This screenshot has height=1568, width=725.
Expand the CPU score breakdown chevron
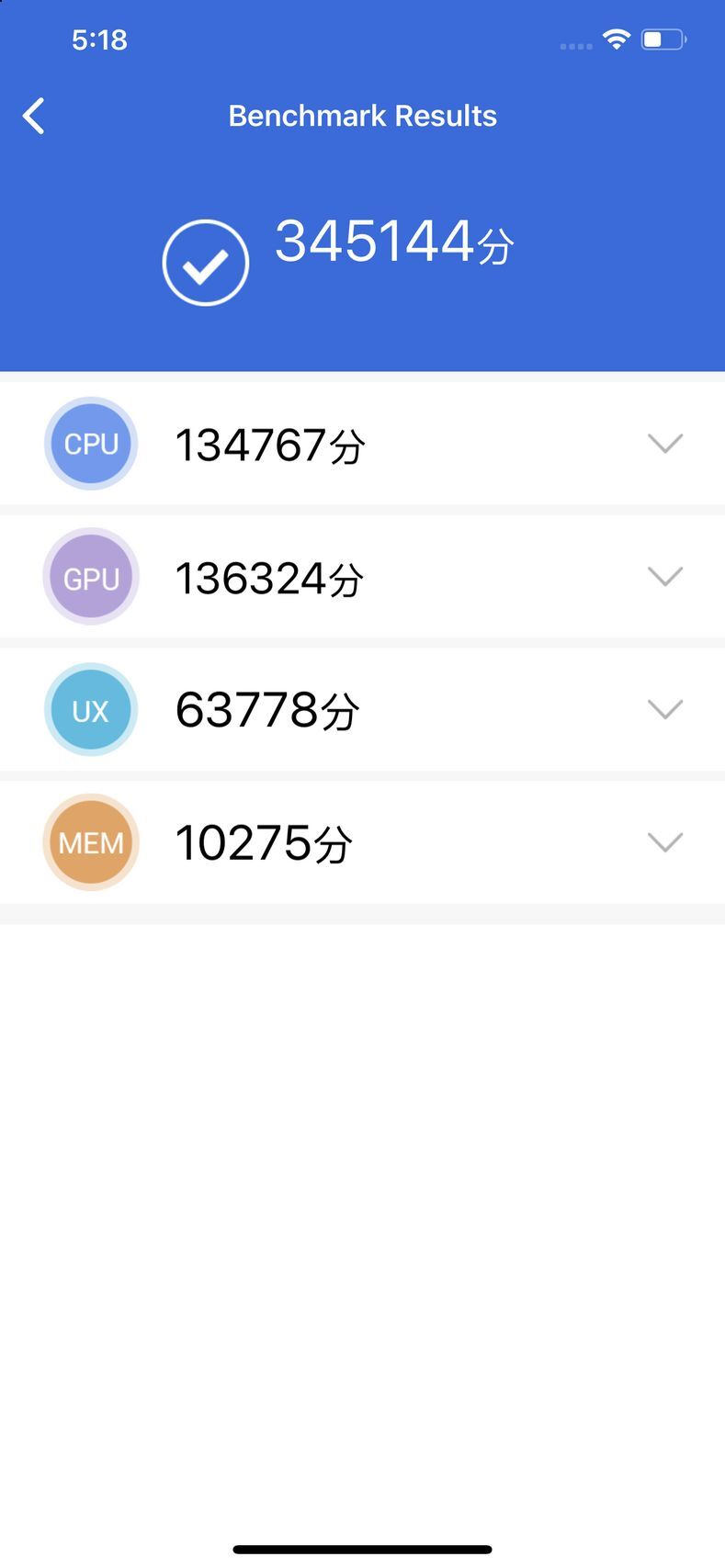[664, 443]
